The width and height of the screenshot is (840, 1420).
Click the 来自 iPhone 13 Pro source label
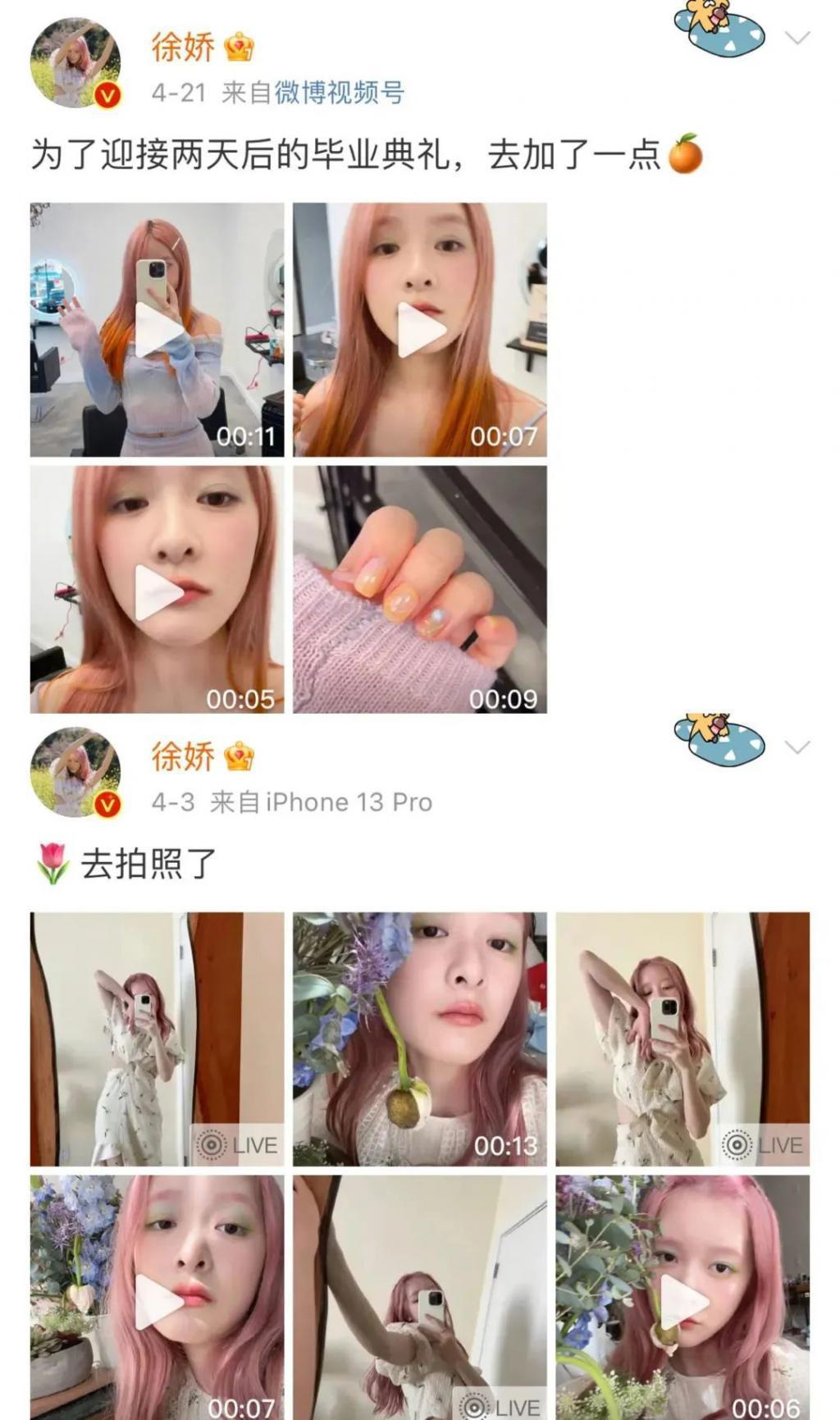pos(321,802)
